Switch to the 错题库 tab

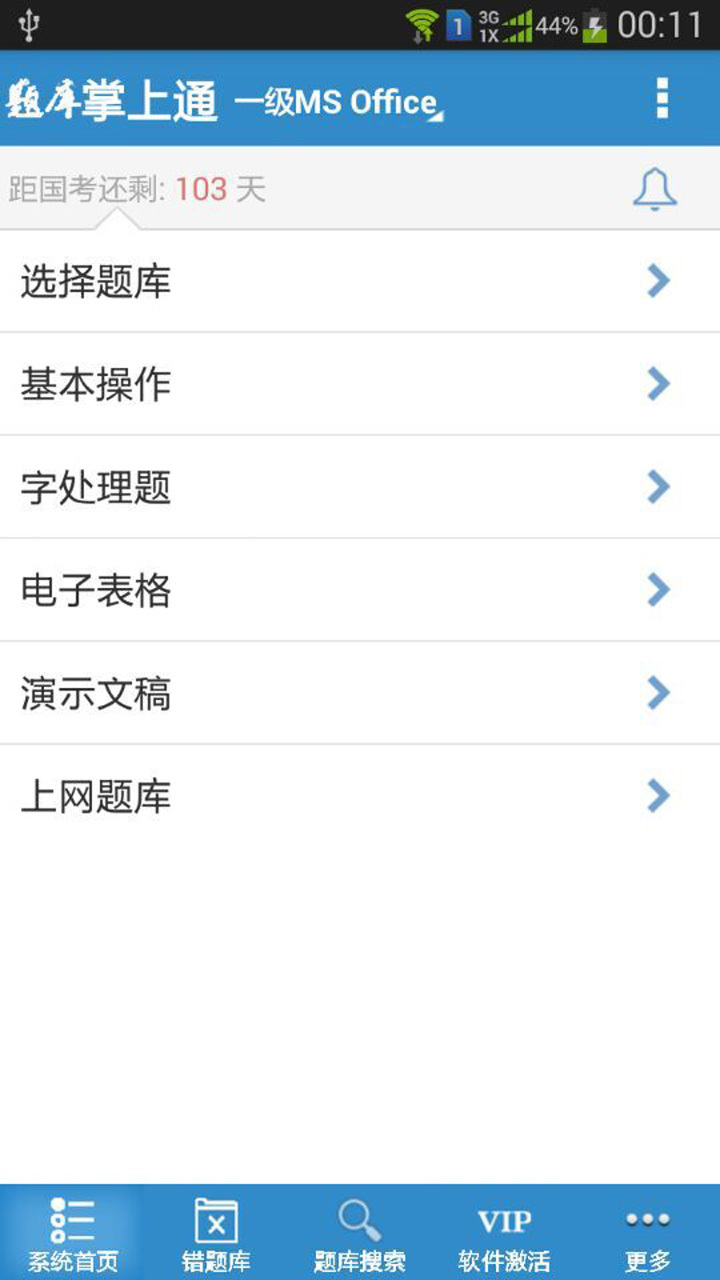click(x=216, y=1234)
